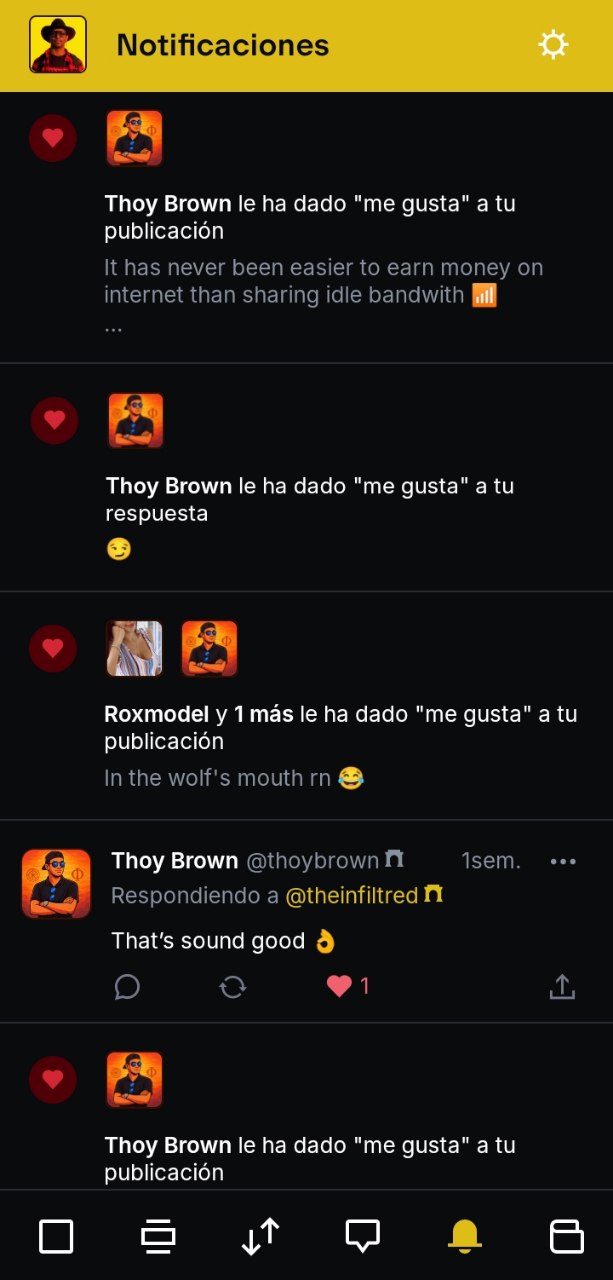Screen dimensions: 613x1280
Task: Open Roxmodel's profile picture
Action: 134,649
